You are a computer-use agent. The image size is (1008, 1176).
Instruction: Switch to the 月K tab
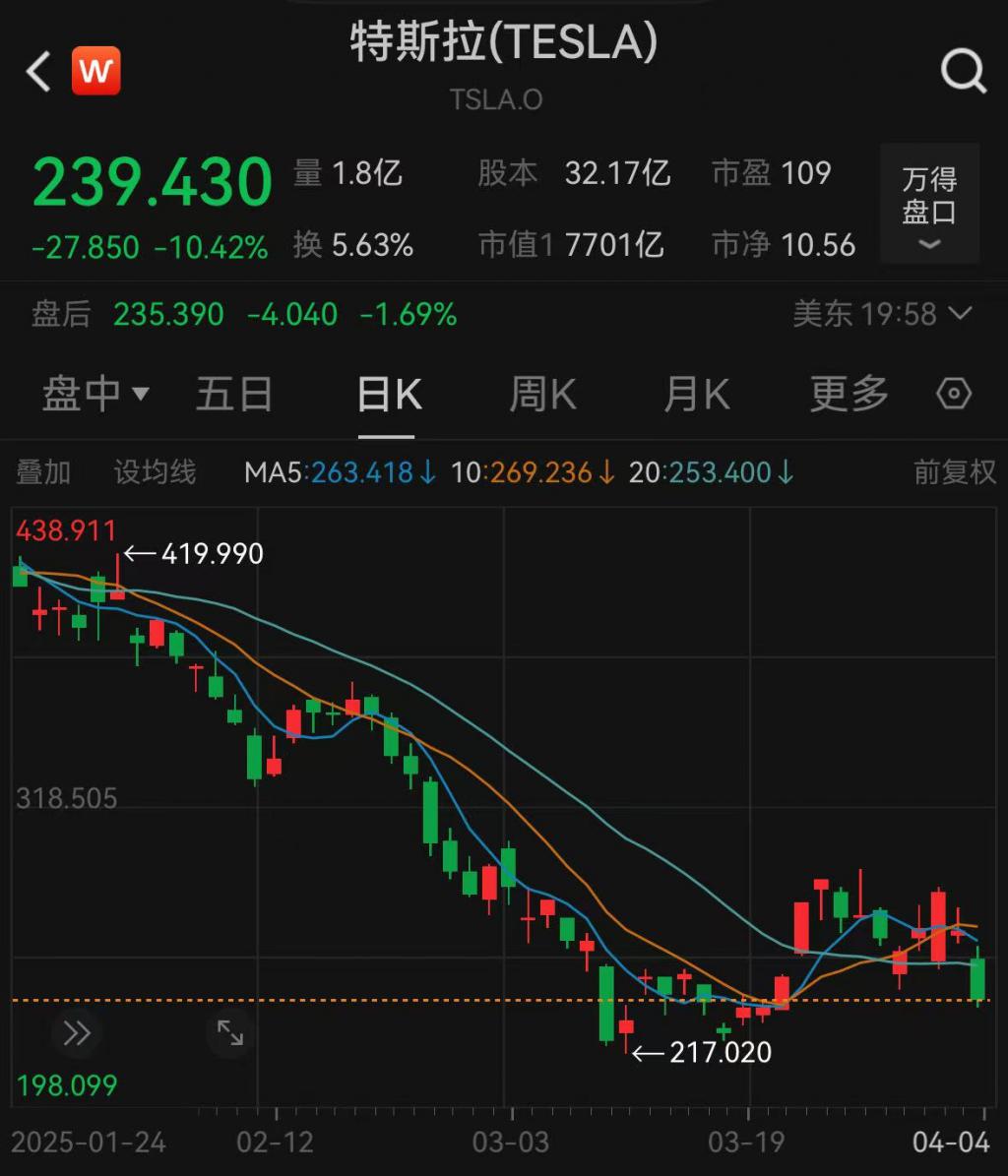click(696, 395)
